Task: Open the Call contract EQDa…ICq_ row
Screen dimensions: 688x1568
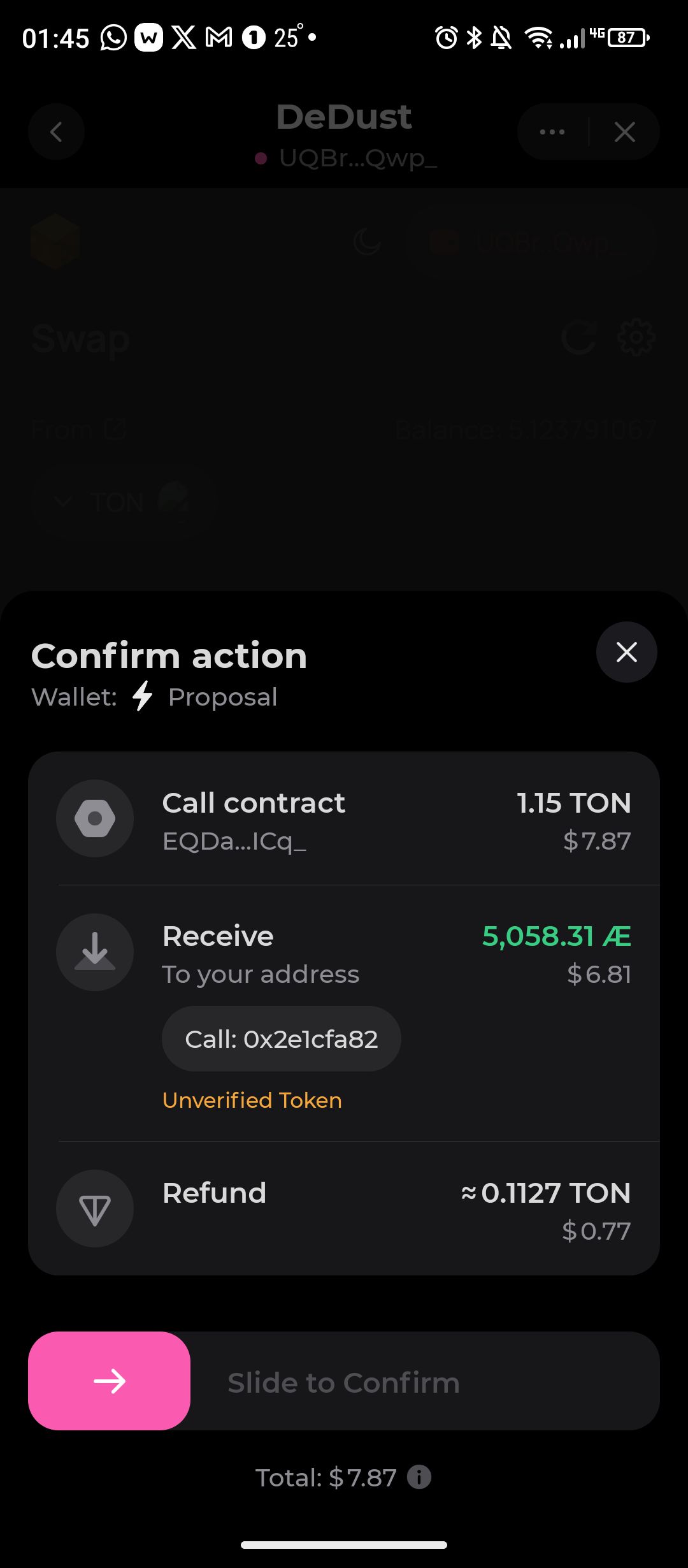Action: point(344,820)
